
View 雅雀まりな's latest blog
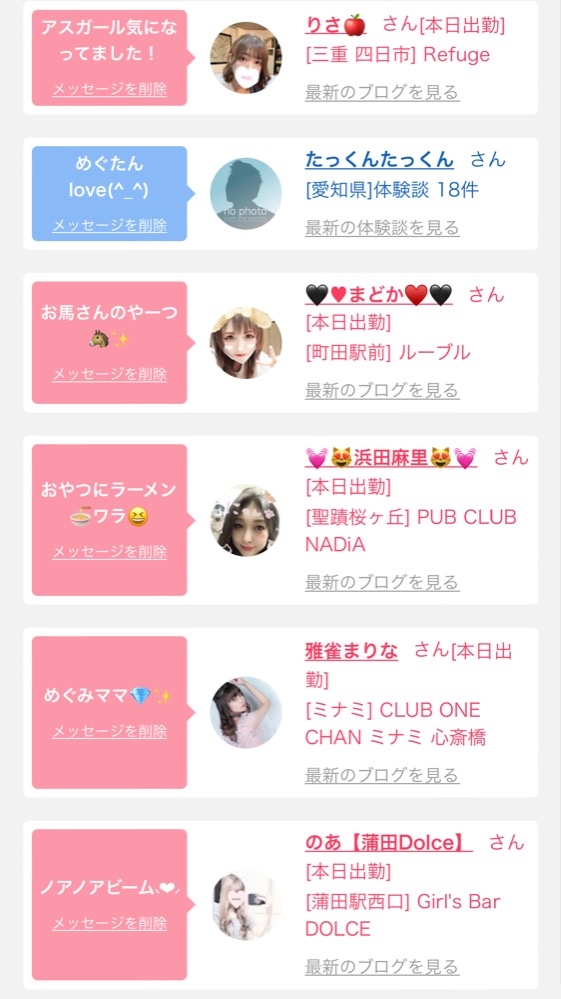pos(382,775)
